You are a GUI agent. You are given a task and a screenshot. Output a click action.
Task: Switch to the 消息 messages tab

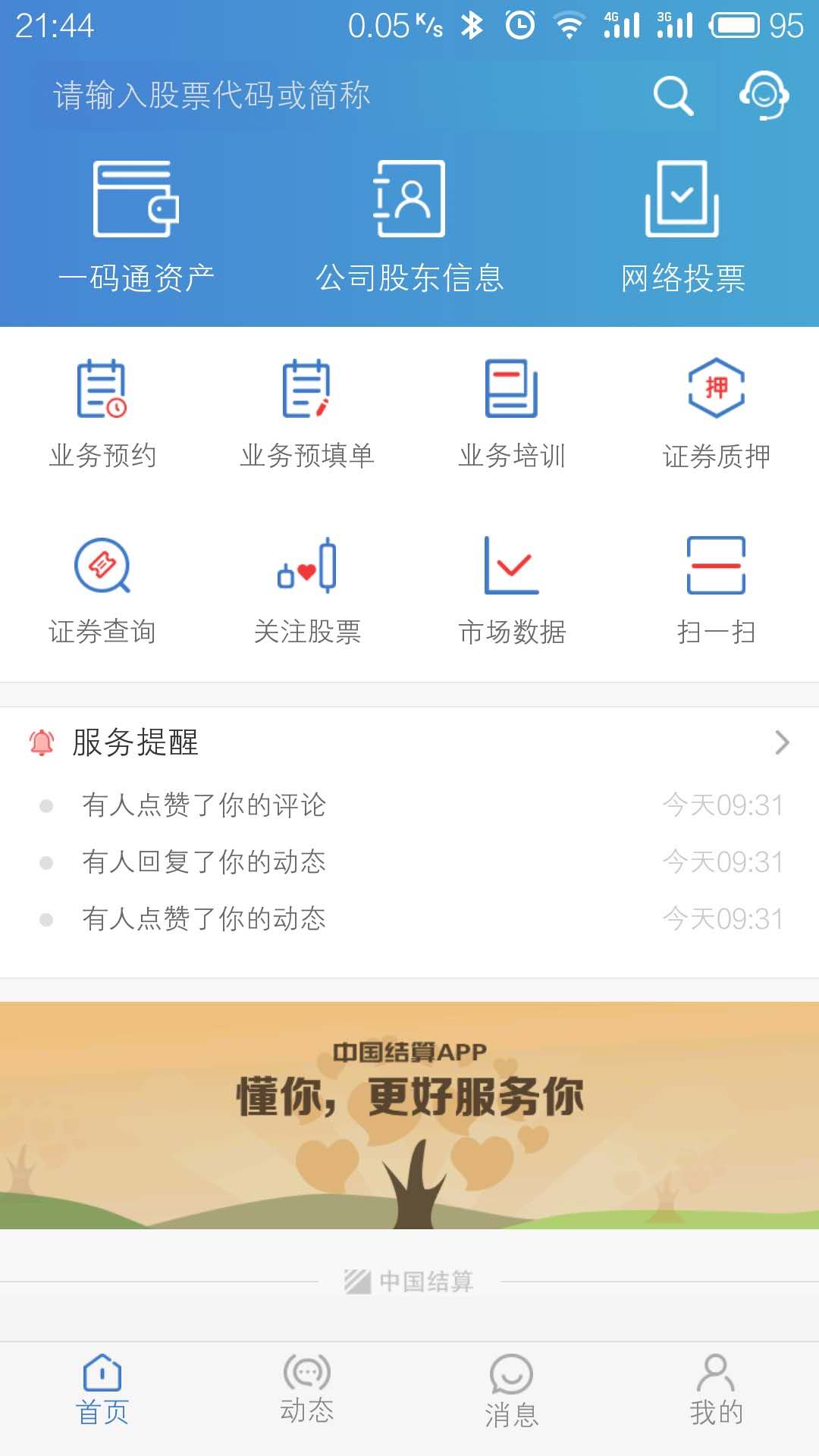tap(512, 1395)
